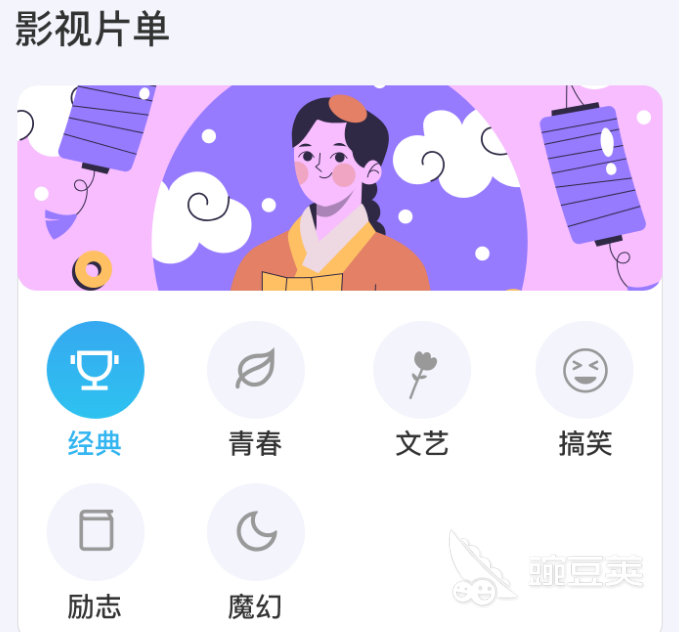The image size is (679, 632).
Task: Open the 文艺 film list
Action: pyautogui.click(x=421, y=371)
